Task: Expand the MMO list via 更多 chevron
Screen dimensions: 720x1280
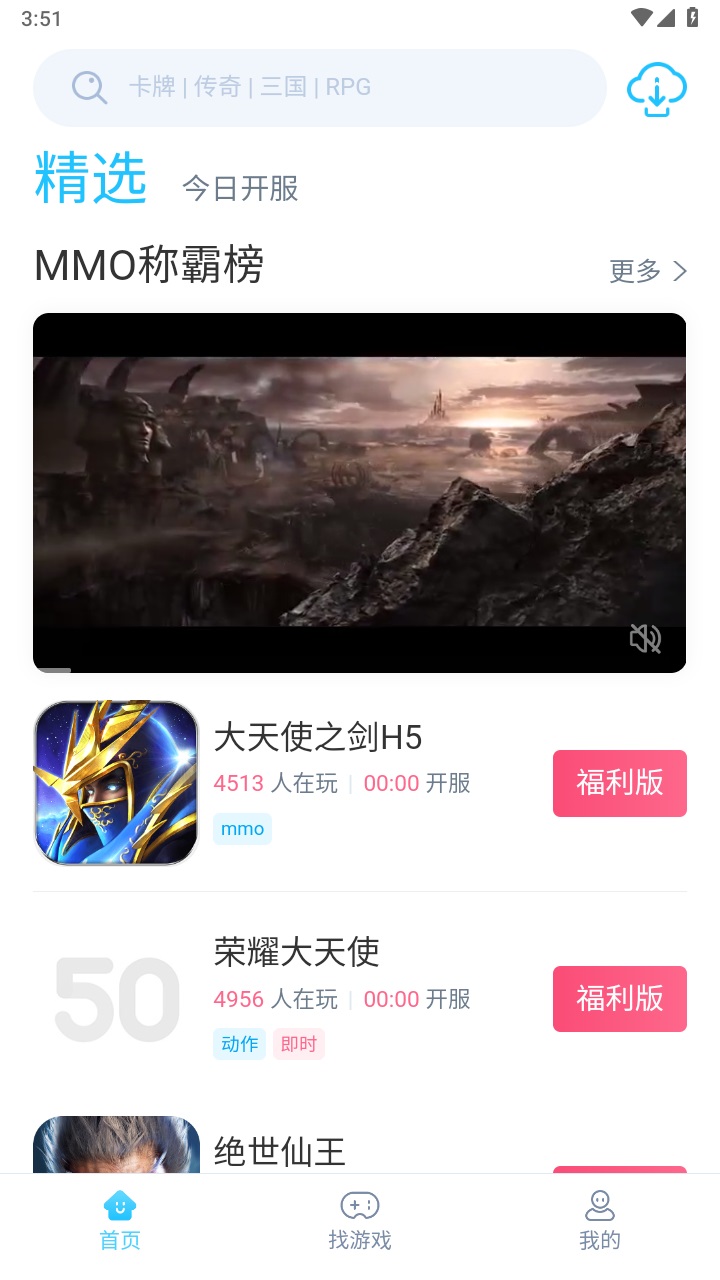Action: pyautogui.click(x=681, y=271)
